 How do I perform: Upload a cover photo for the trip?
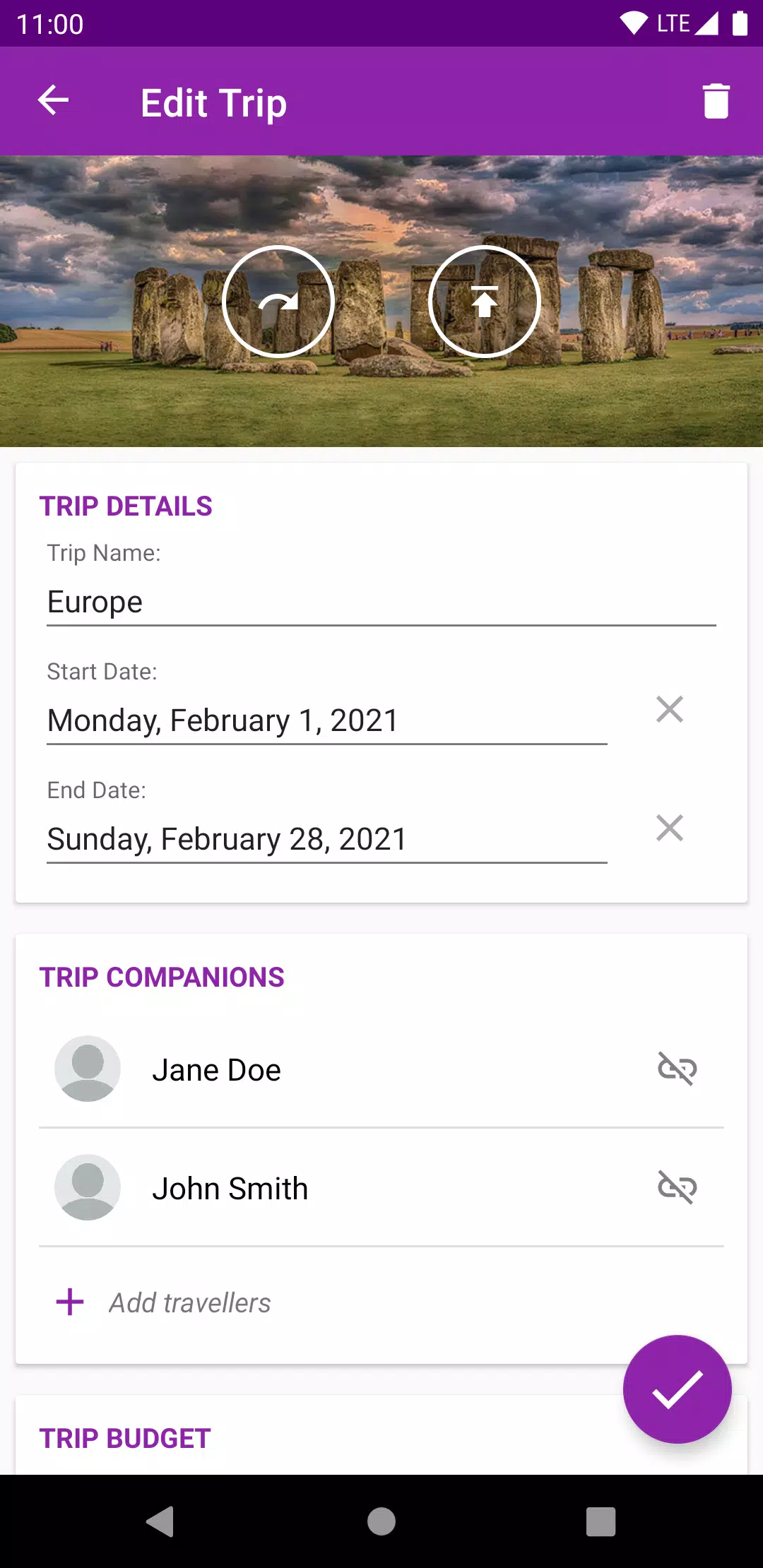[x=485, y=302]
